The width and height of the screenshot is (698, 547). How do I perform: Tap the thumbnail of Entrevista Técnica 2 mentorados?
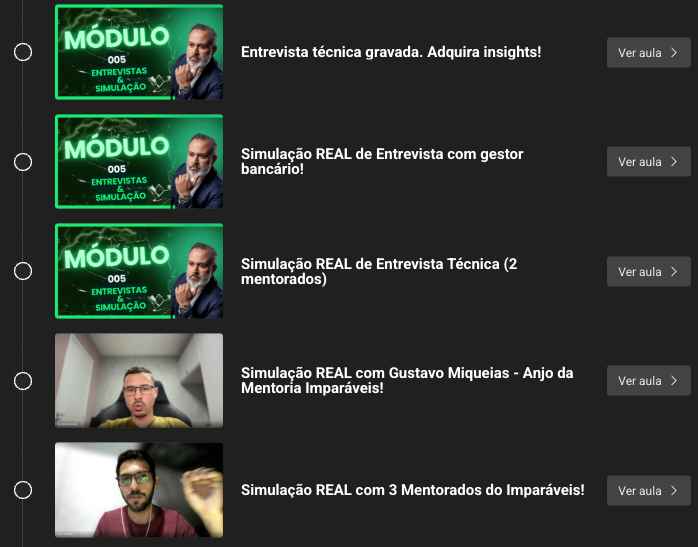(139, 272)
